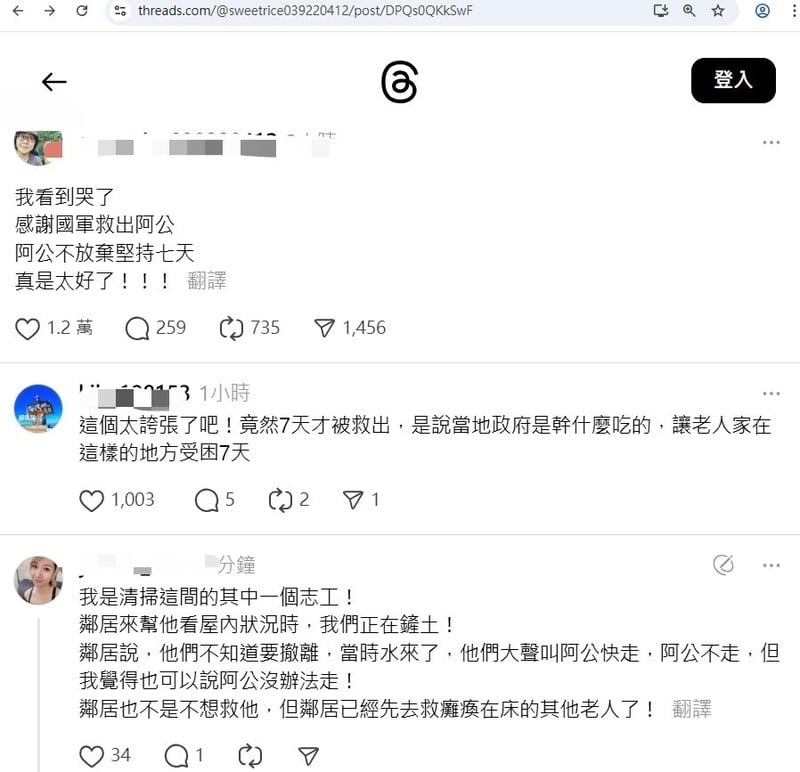The height and width of the screenshot is (772, 800).
Task: Tap the 登入 login button
Action: click(x=733, y=80)
